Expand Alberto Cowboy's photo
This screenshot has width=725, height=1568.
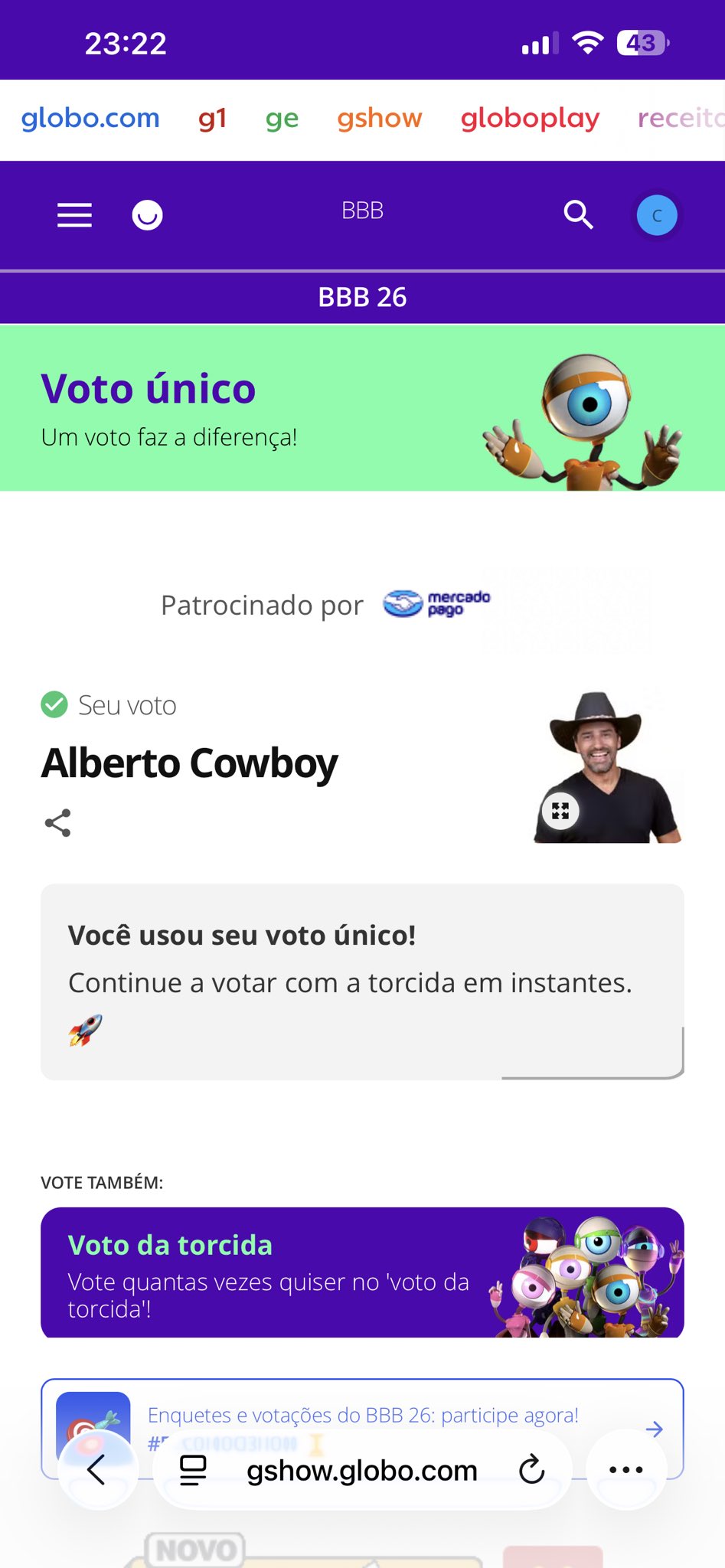560,811
